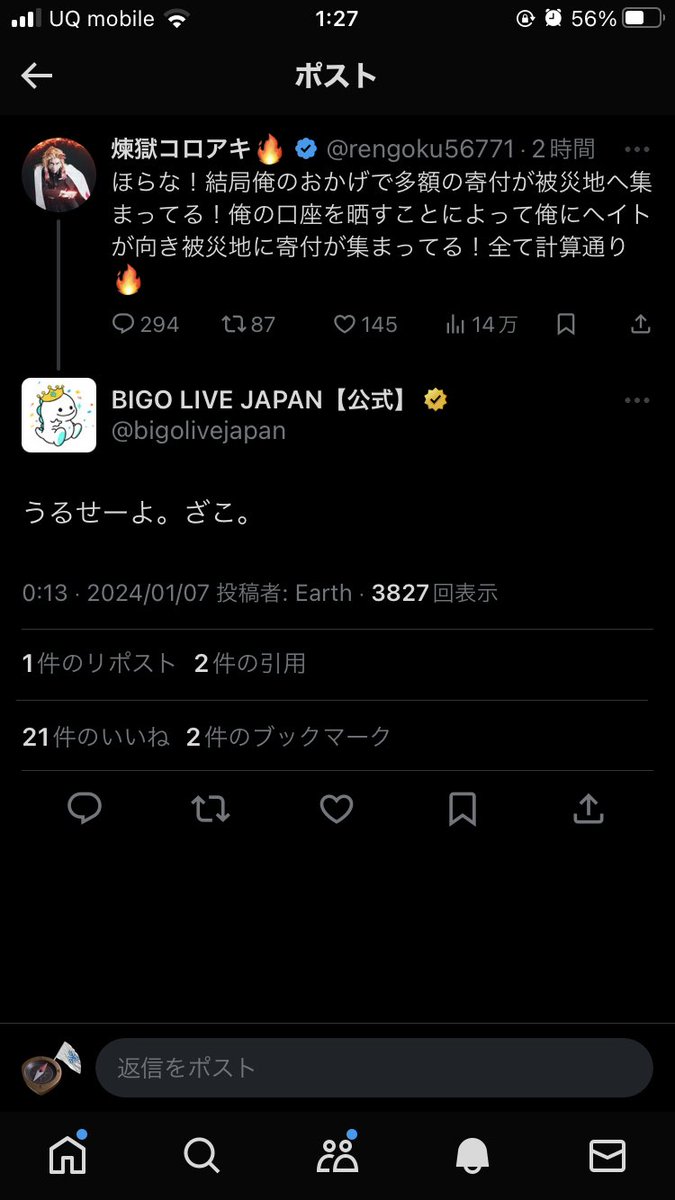Open BIGO LIVE JAPAN's profile avatar
The height and width of the screenshot is (1200, 675).
(59, 415)
